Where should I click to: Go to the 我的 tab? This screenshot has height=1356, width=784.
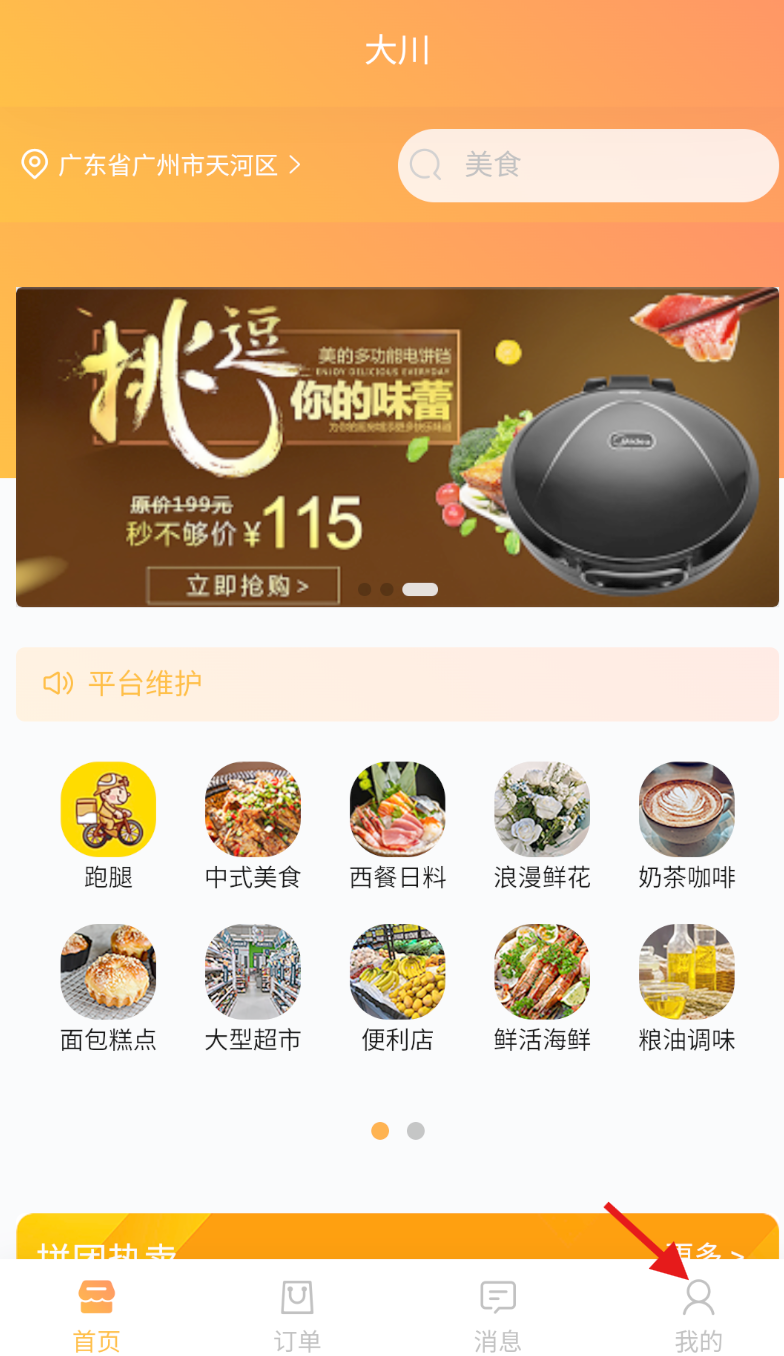698,1313
